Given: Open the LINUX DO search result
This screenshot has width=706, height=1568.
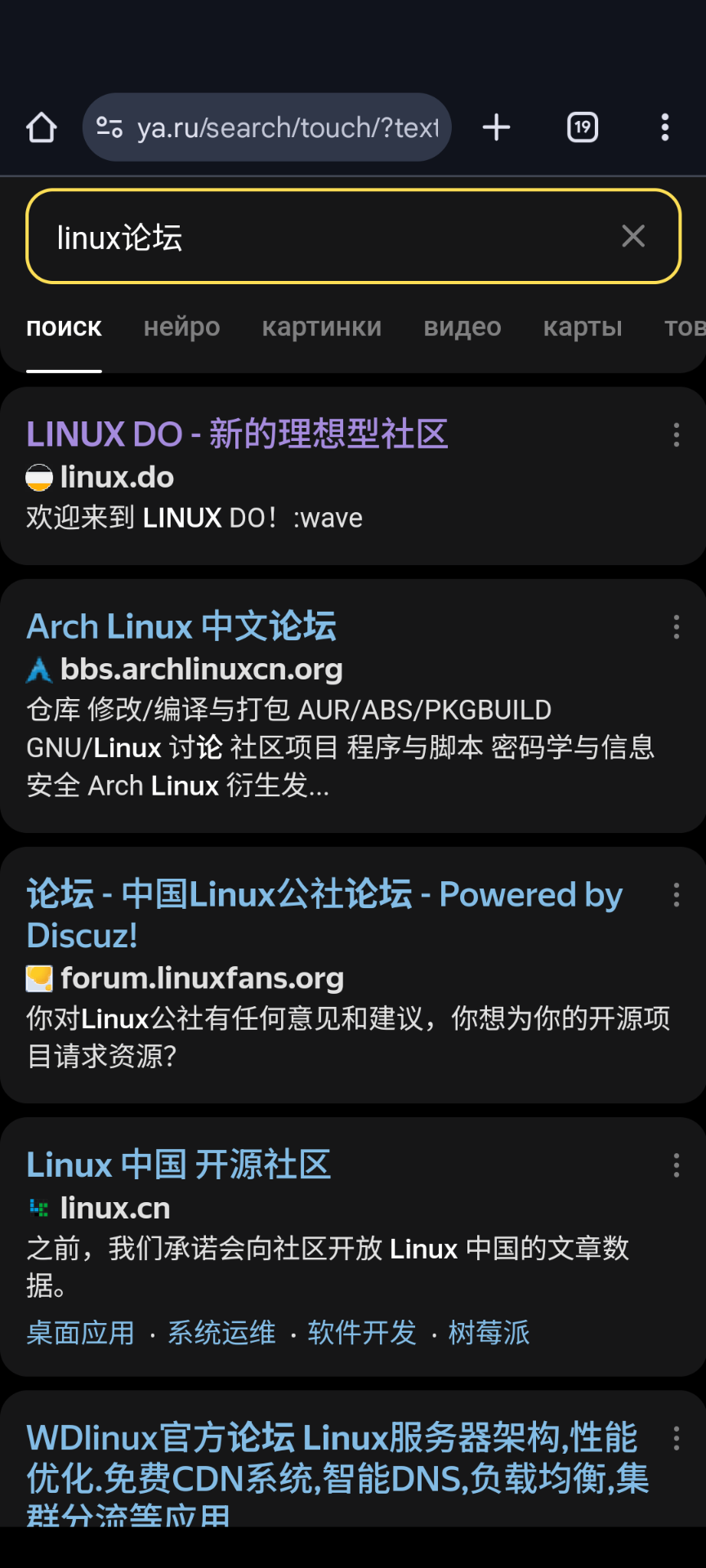Looking at the screenshot, I should pyautogui.click(x=237, y=434).
